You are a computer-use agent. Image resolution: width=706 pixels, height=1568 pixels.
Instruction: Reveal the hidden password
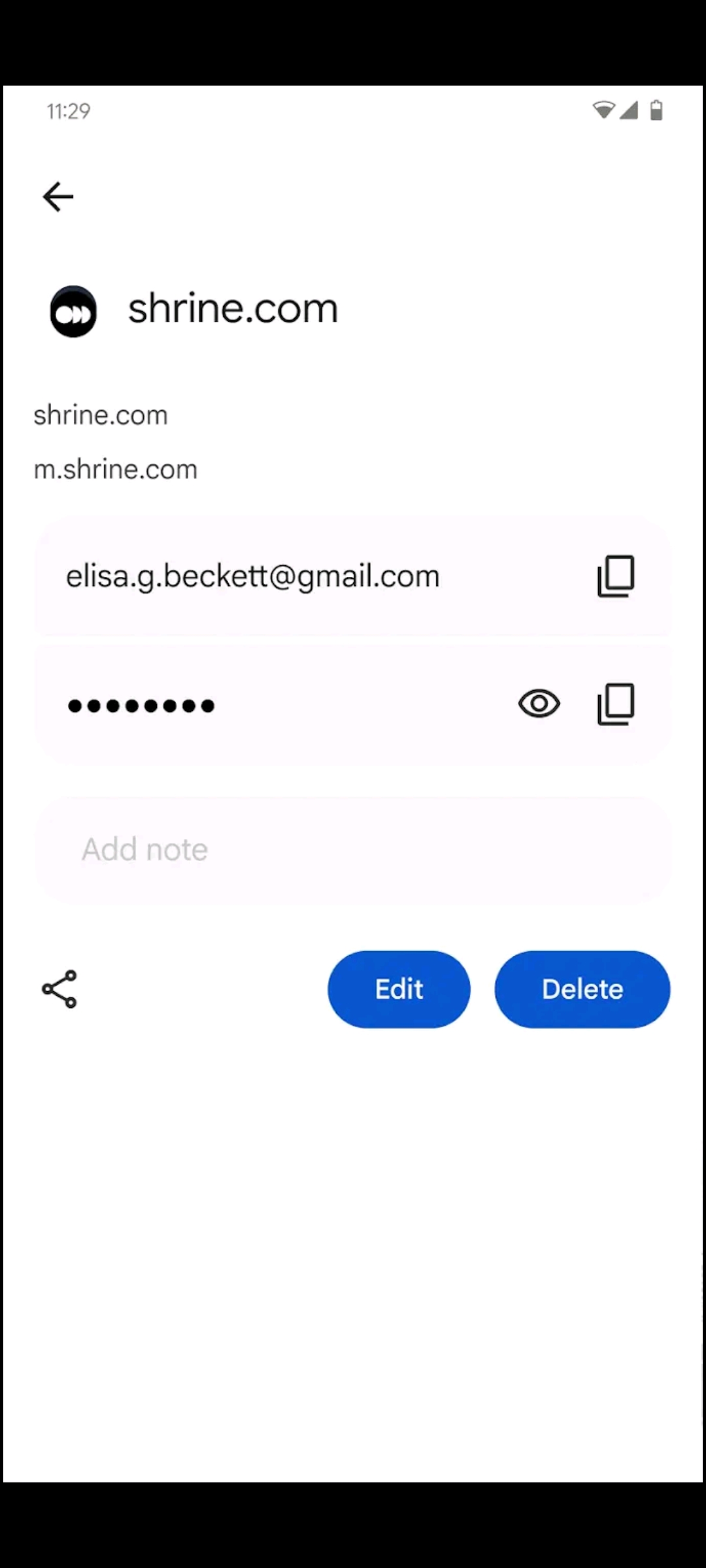coord(539,704)
